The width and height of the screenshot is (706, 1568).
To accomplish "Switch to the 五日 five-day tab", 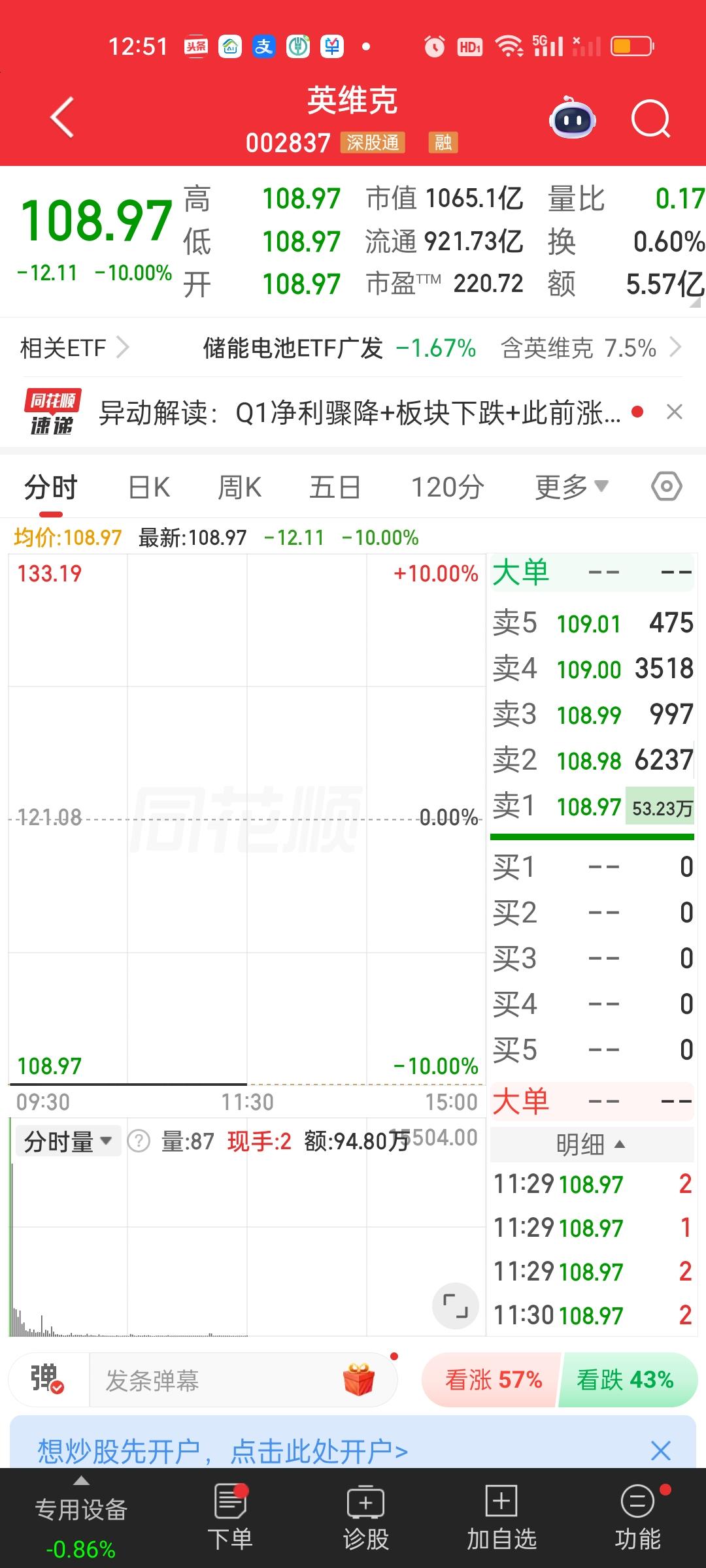I will [334, 486].
